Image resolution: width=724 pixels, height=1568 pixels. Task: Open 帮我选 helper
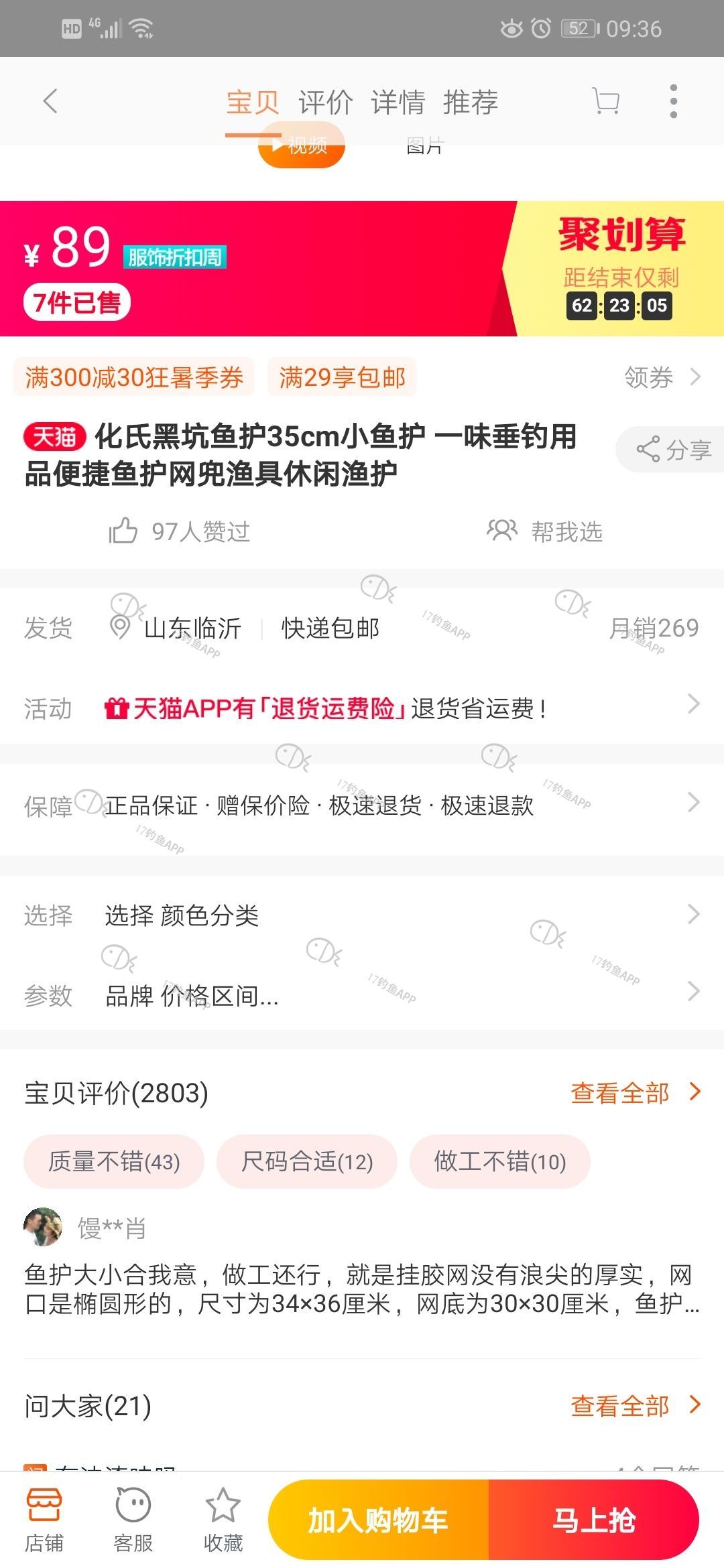[x=545, y=531]
